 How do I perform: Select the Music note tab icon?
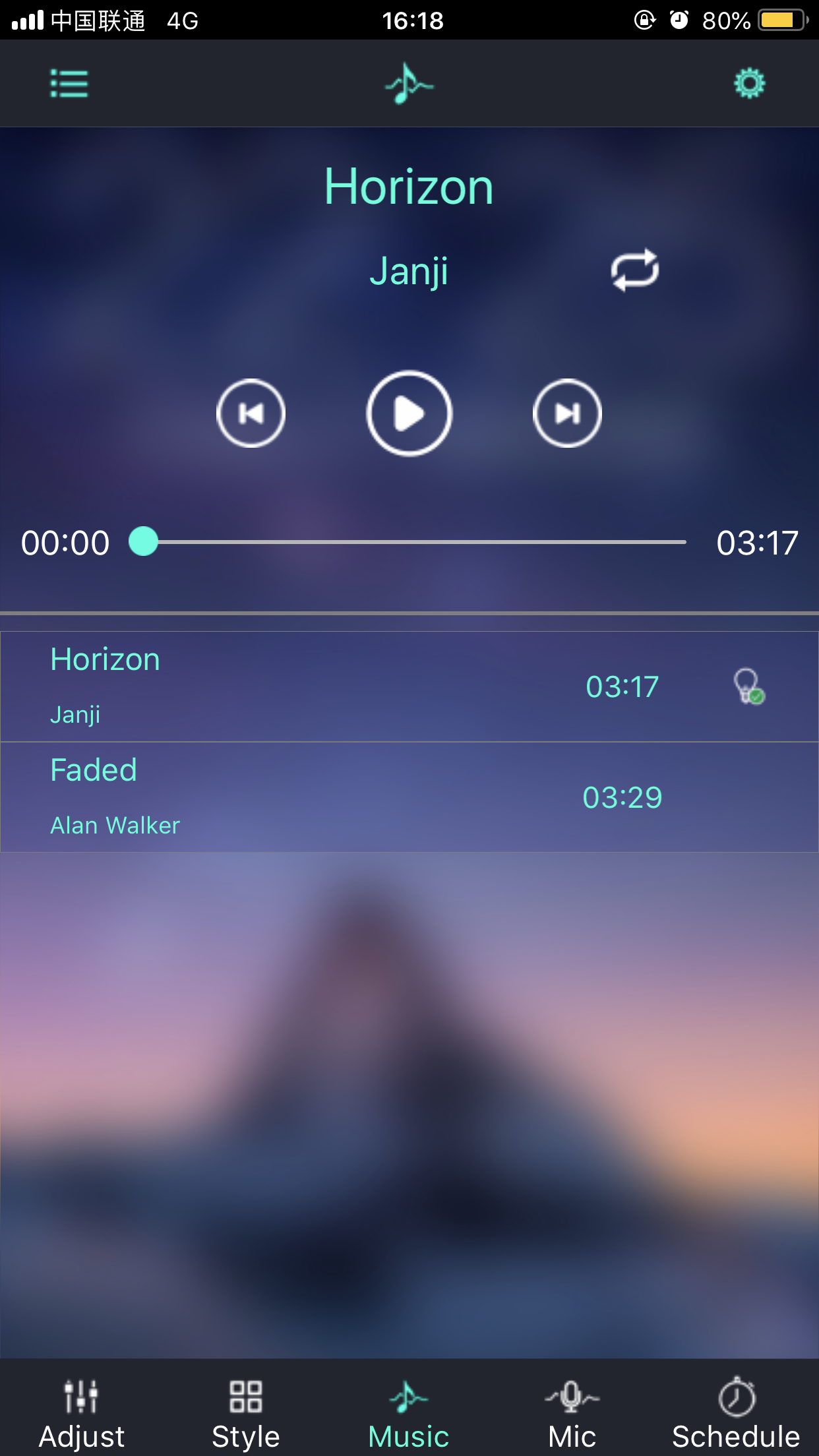pos(408,1396)
